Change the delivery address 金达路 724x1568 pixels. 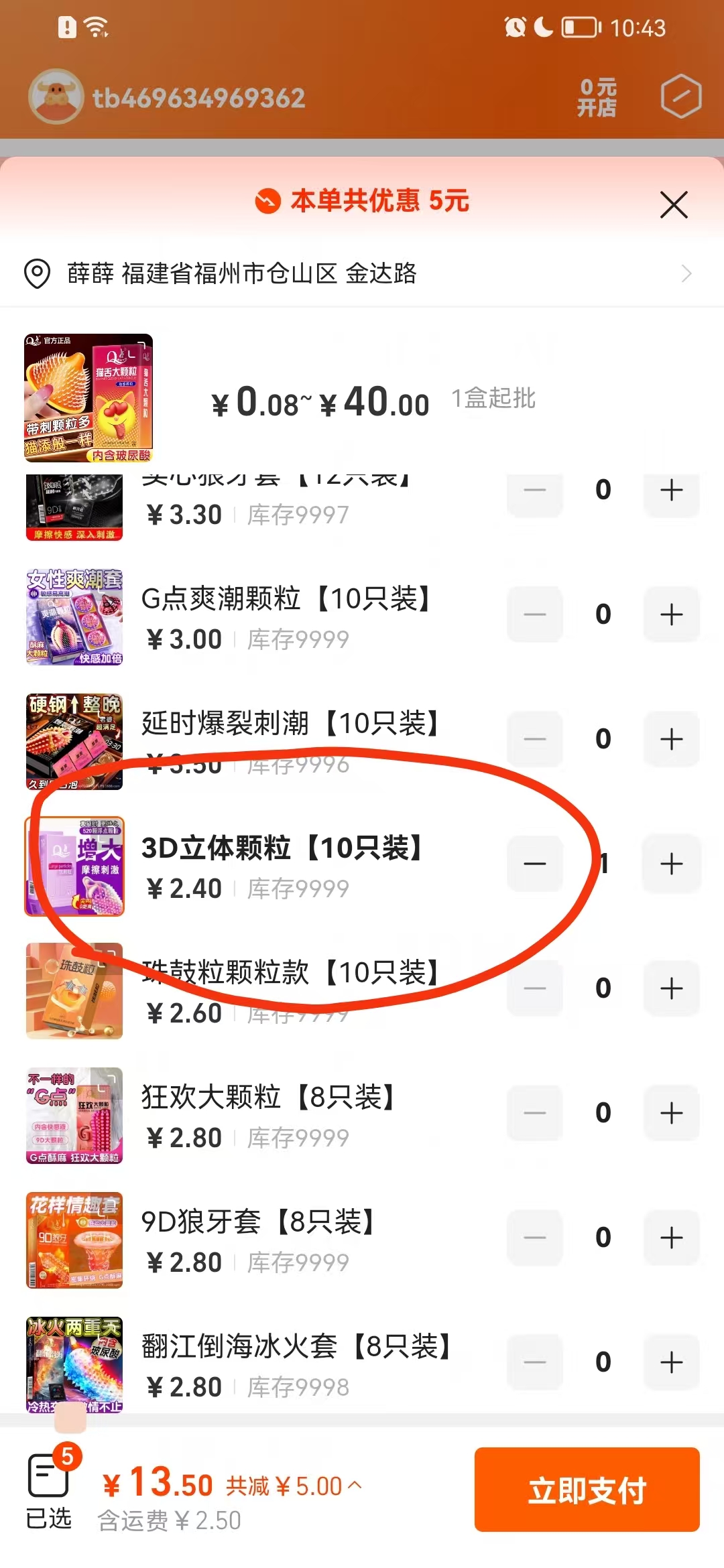tap(362, 273)
